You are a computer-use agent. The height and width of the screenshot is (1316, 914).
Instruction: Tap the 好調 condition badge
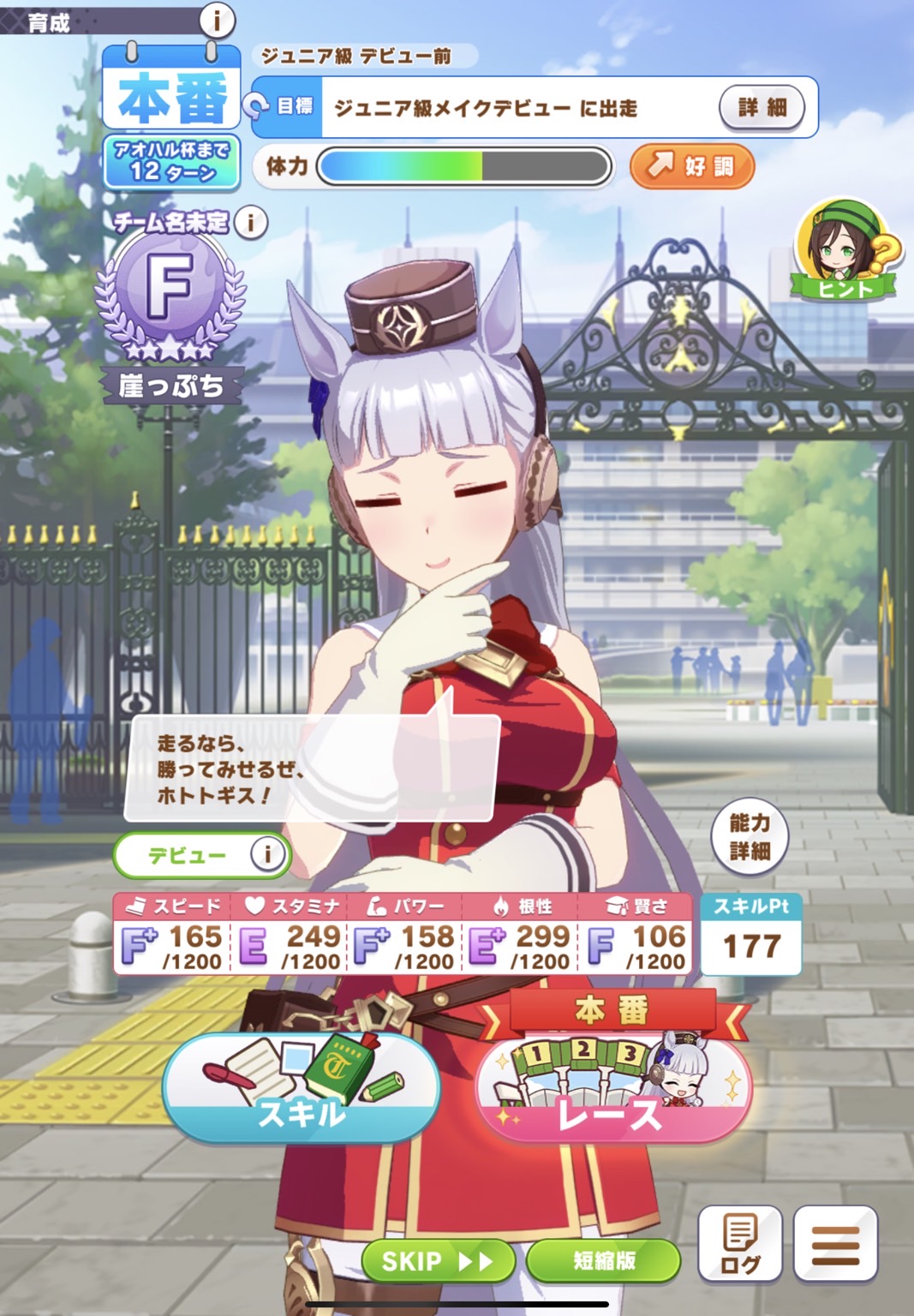click(x=692, y=166)
